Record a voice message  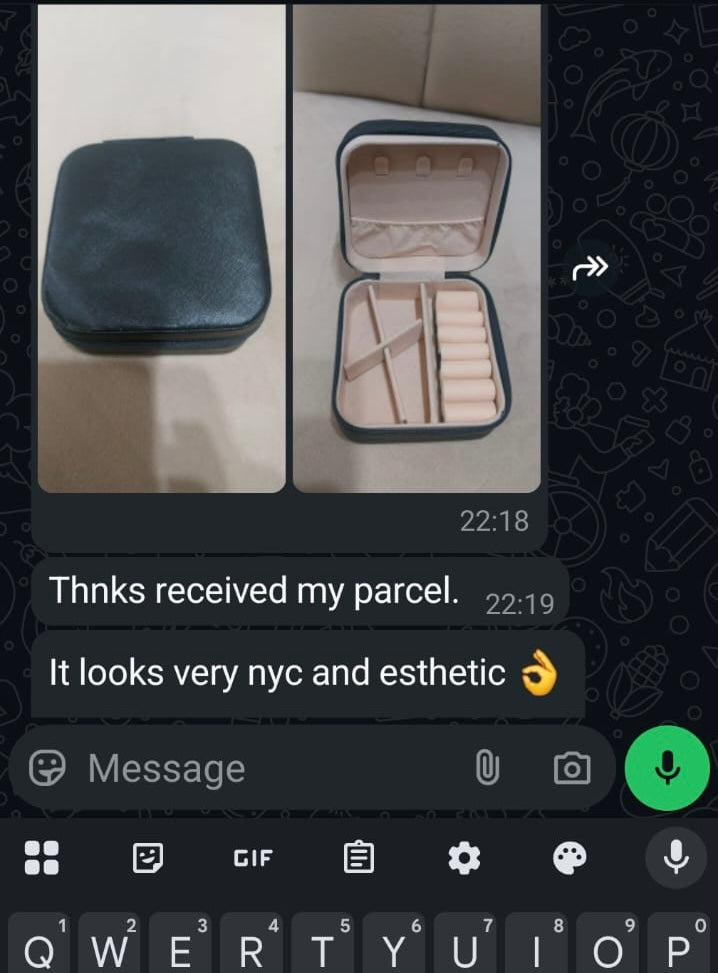(x=667, y=767)
